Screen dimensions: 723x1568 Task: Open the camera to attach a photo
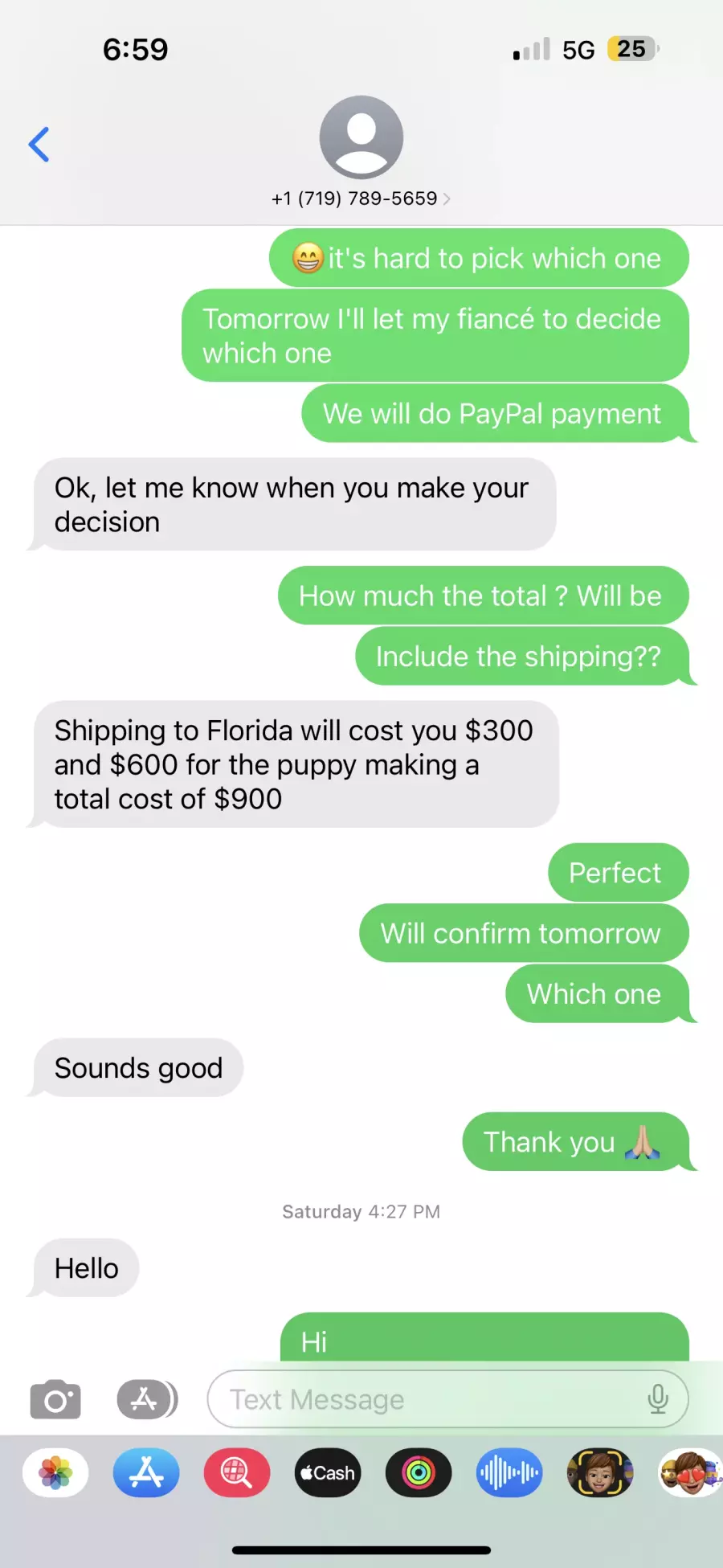click(x=55, y=1399)
